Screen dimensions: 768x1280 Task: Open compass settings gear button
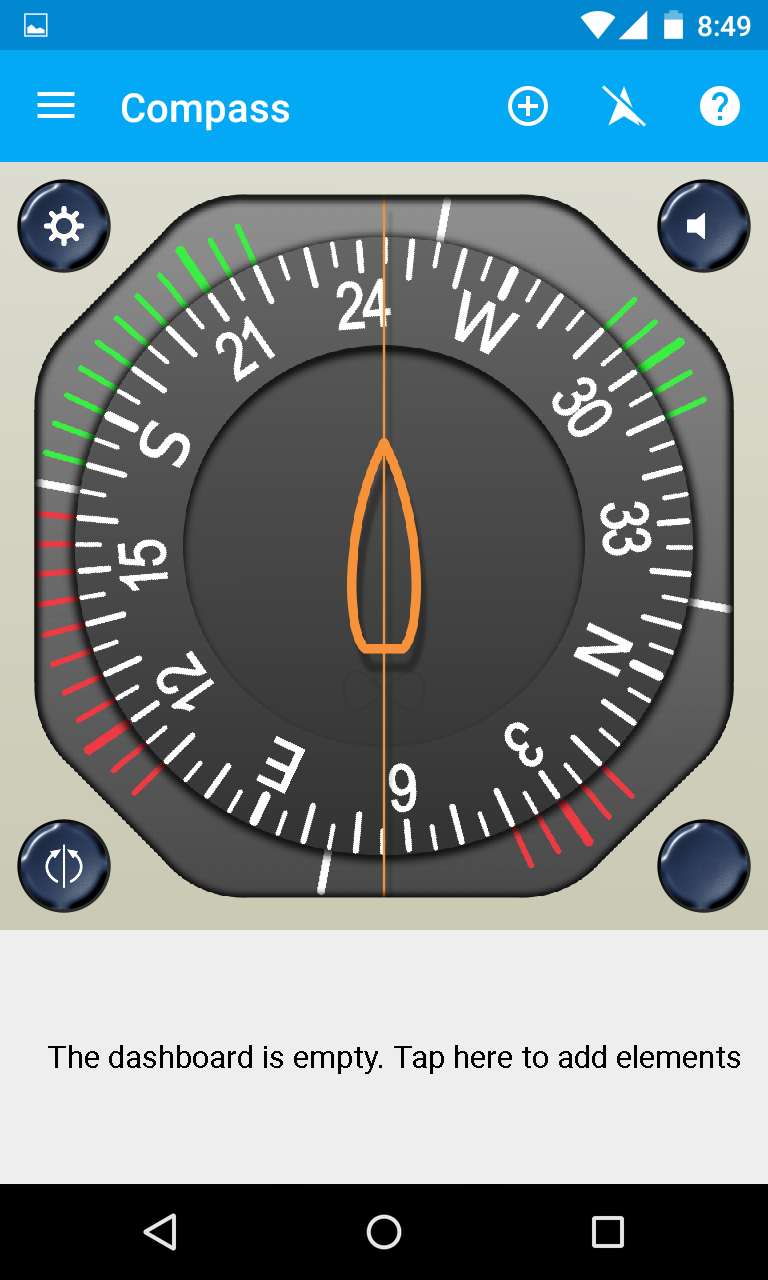click(x=64, y=227)
